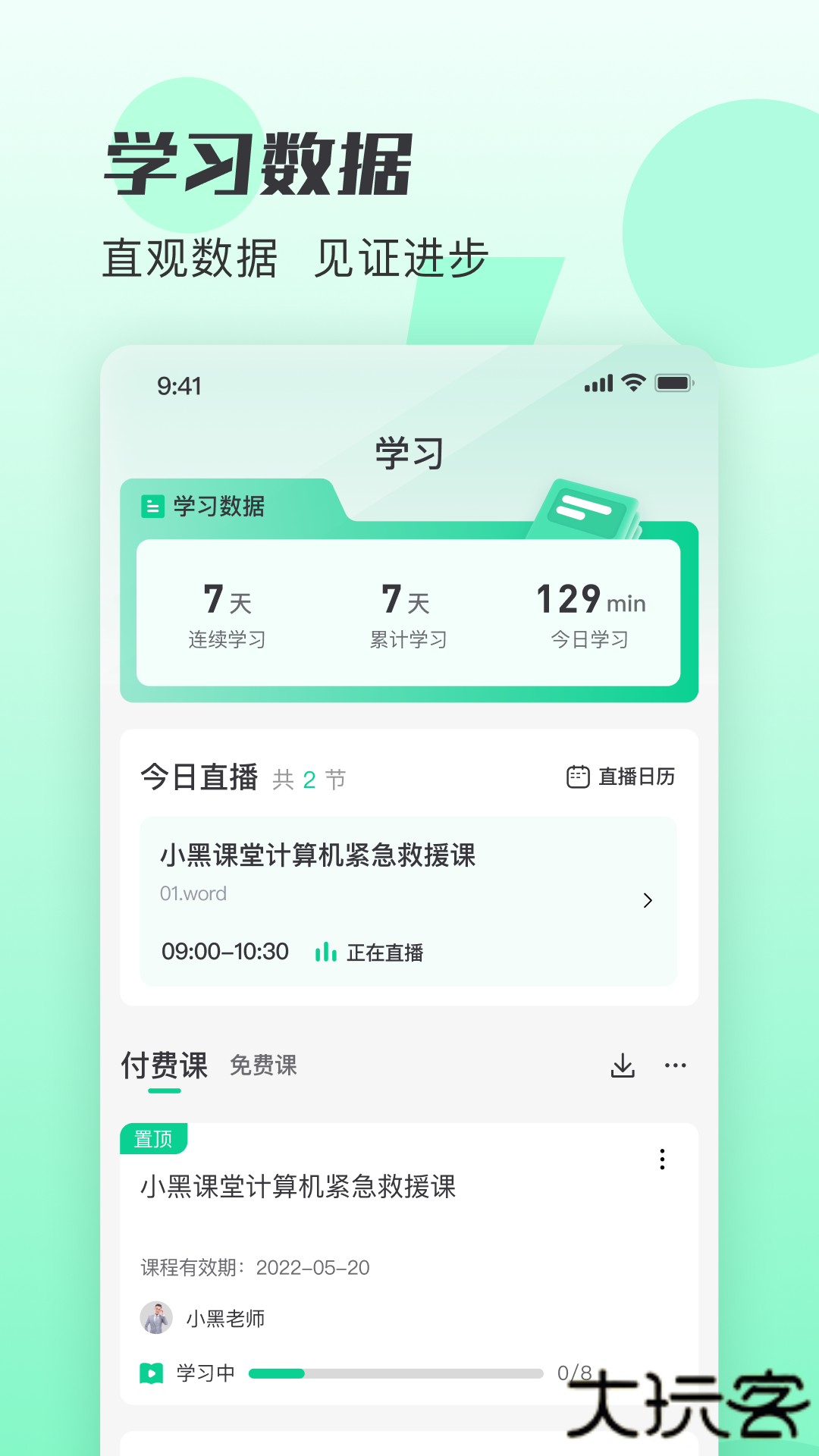Tap the green 正在直播 live indicator icon

(325, 952)
